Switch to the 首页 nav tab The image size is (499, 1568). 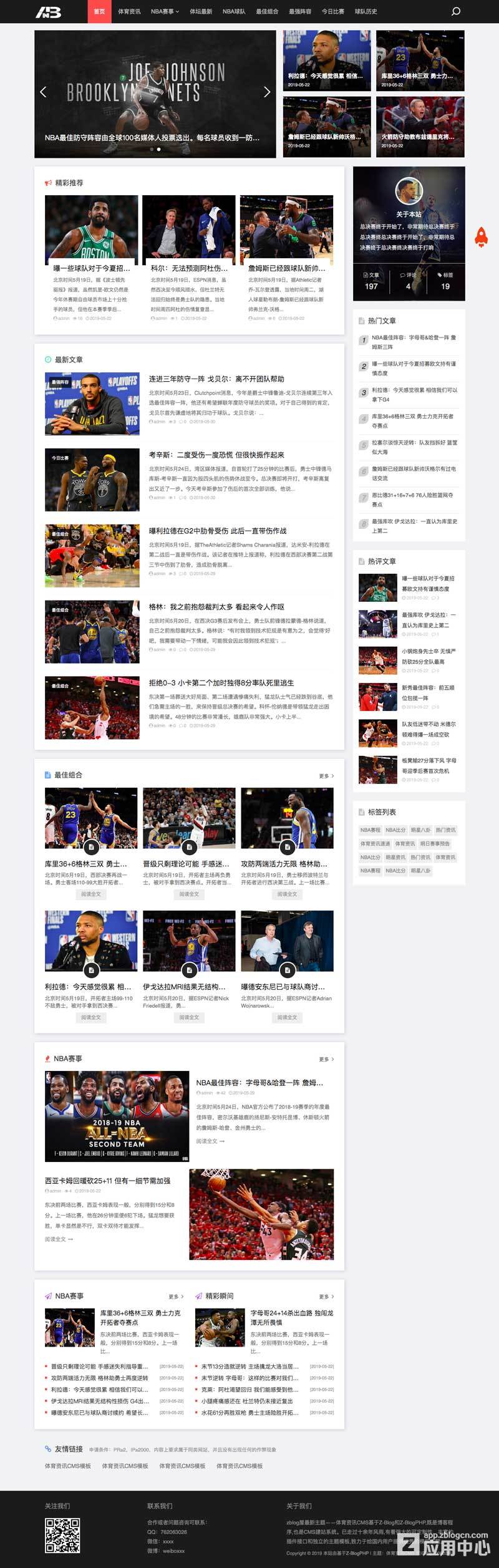pyautogui.click(x=99, y=11)
